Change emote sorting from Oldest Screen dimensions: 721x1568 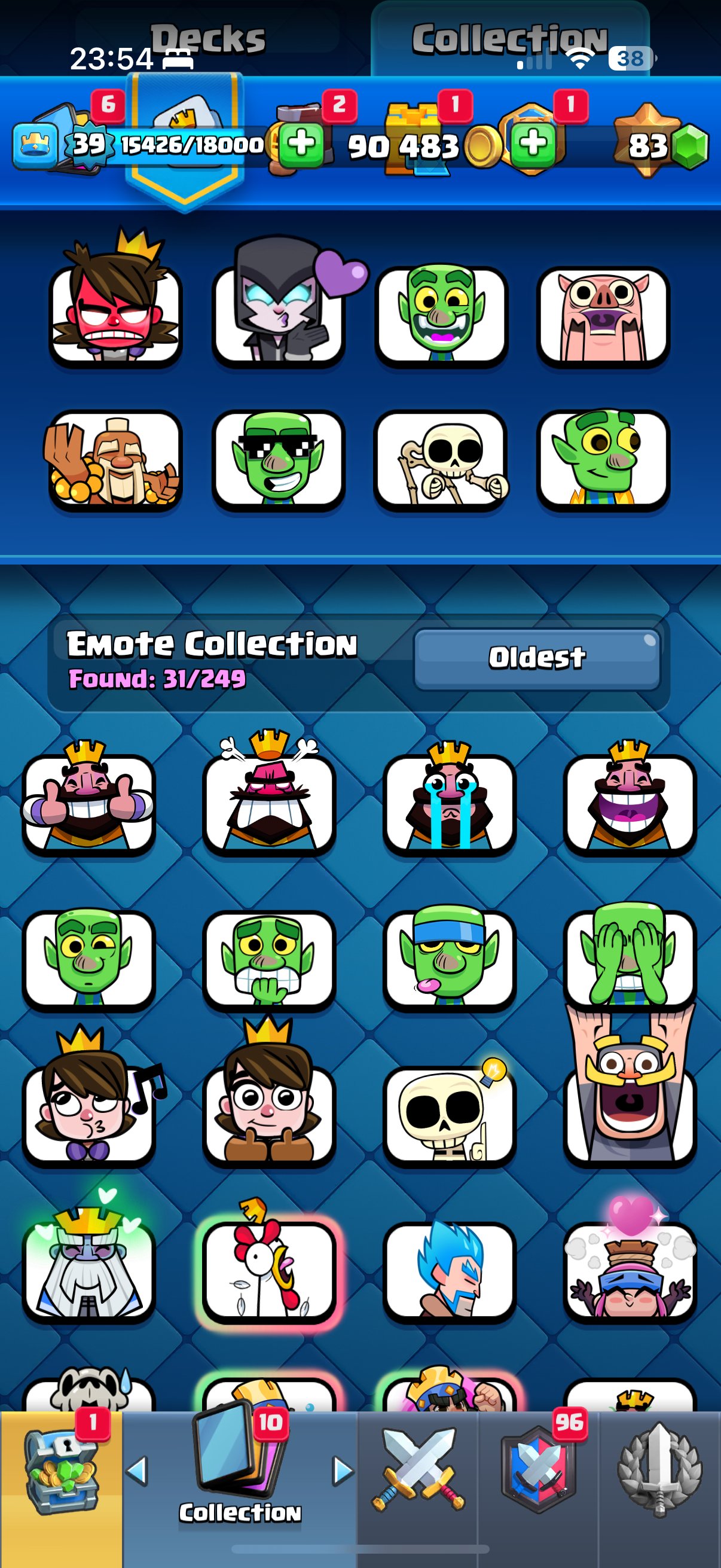[537, 658]
